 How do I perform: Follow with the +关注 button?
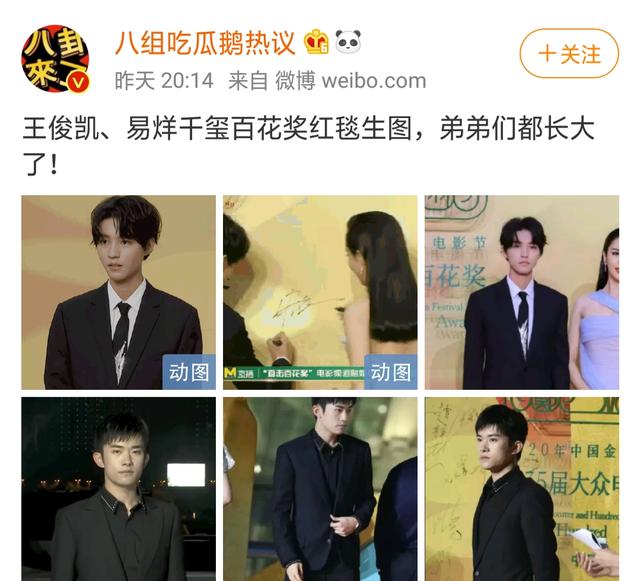tap(569, 54)
